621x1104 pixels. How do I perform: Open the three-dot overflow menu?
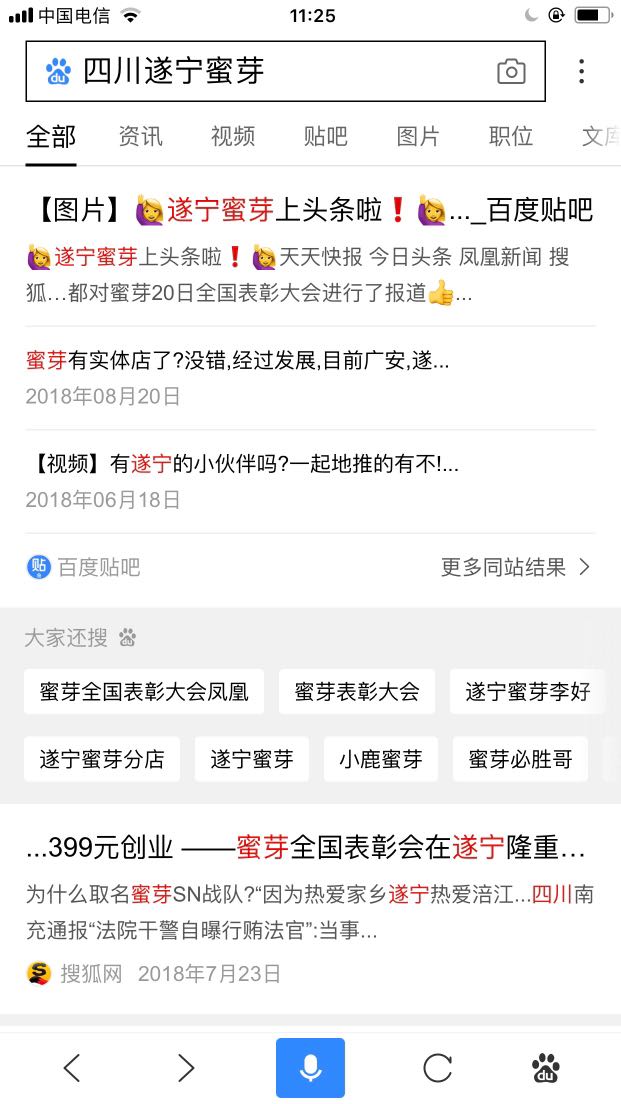click(581, 71)
